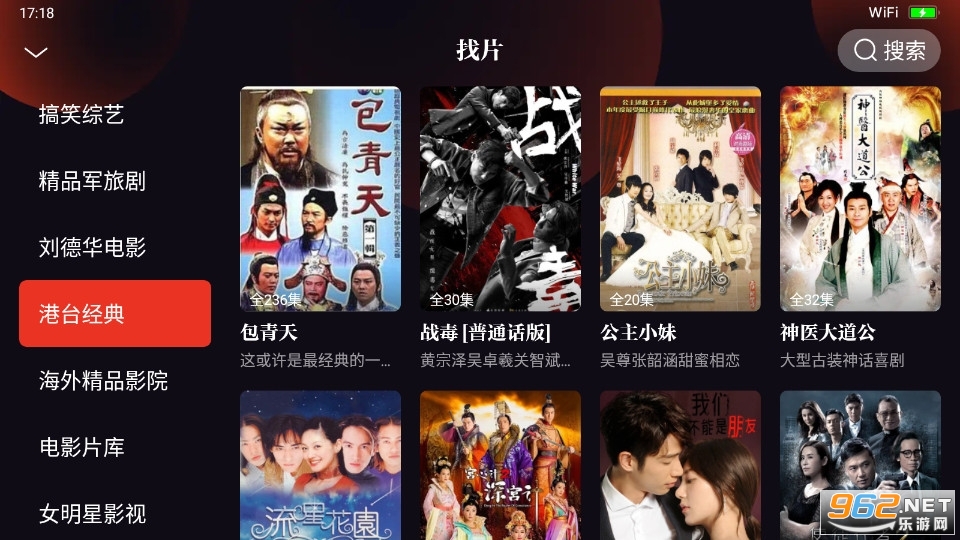Switch to 海外精品影院 category

[x=103, y=380]
